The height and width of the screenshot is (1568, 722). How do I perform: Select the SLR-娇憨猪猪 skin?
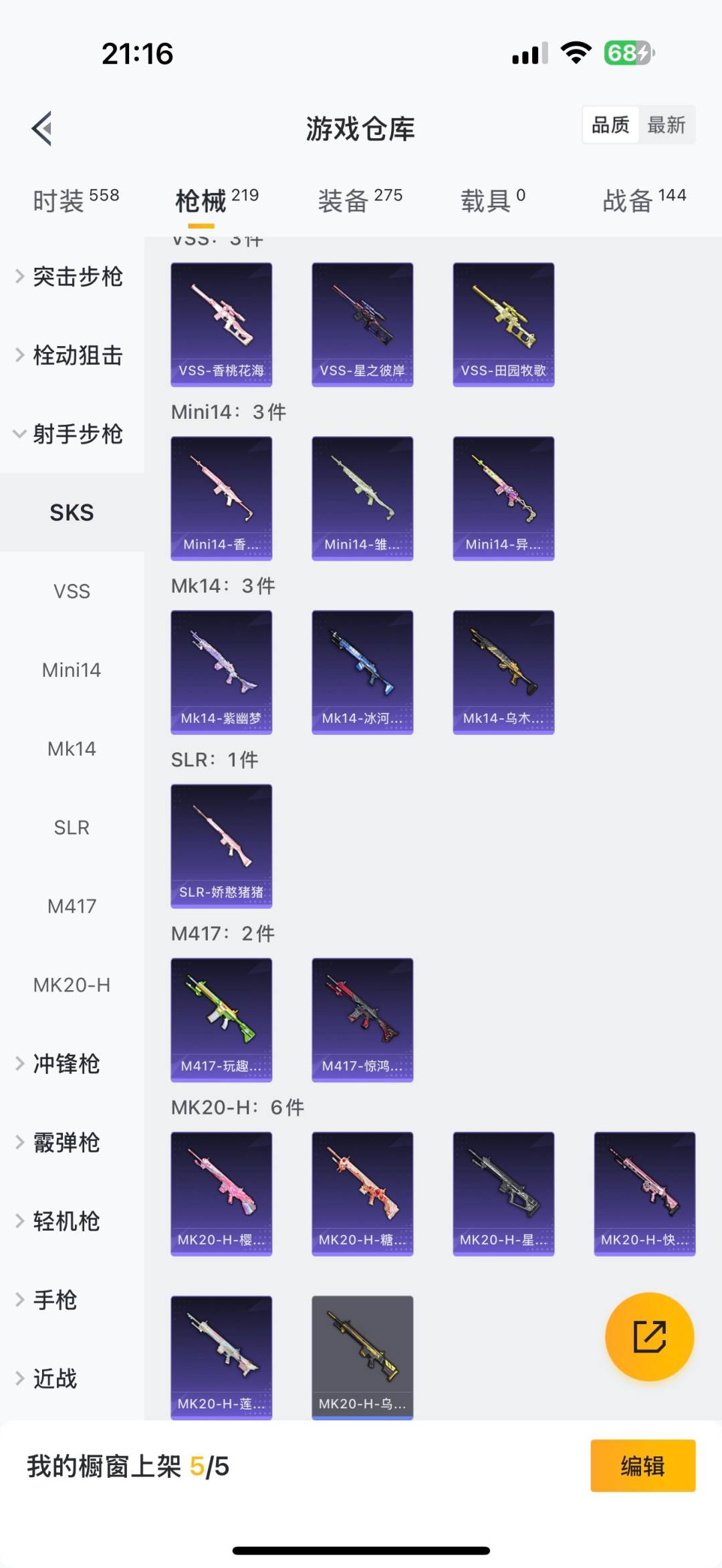tap(221, 846)
